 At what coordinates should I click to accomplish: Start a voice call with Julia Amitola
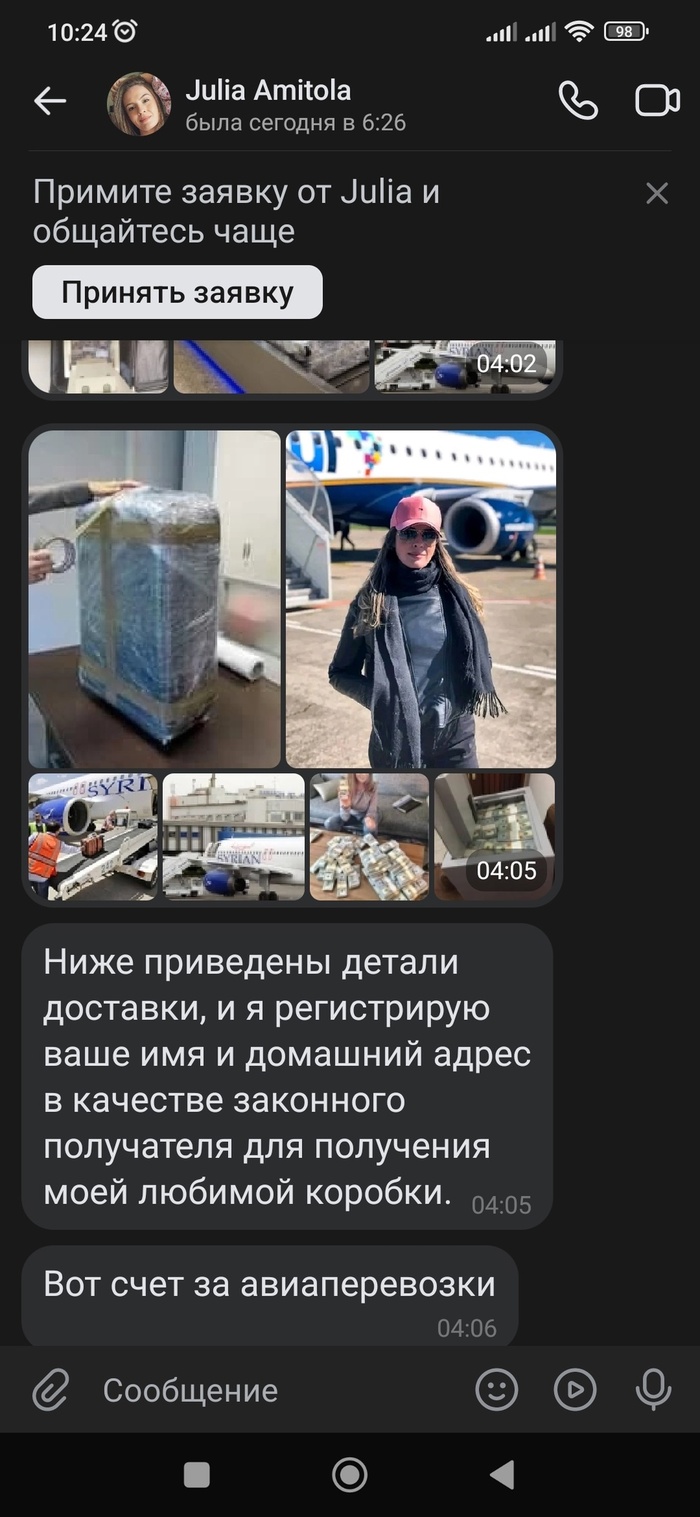(x=578, y=101)
